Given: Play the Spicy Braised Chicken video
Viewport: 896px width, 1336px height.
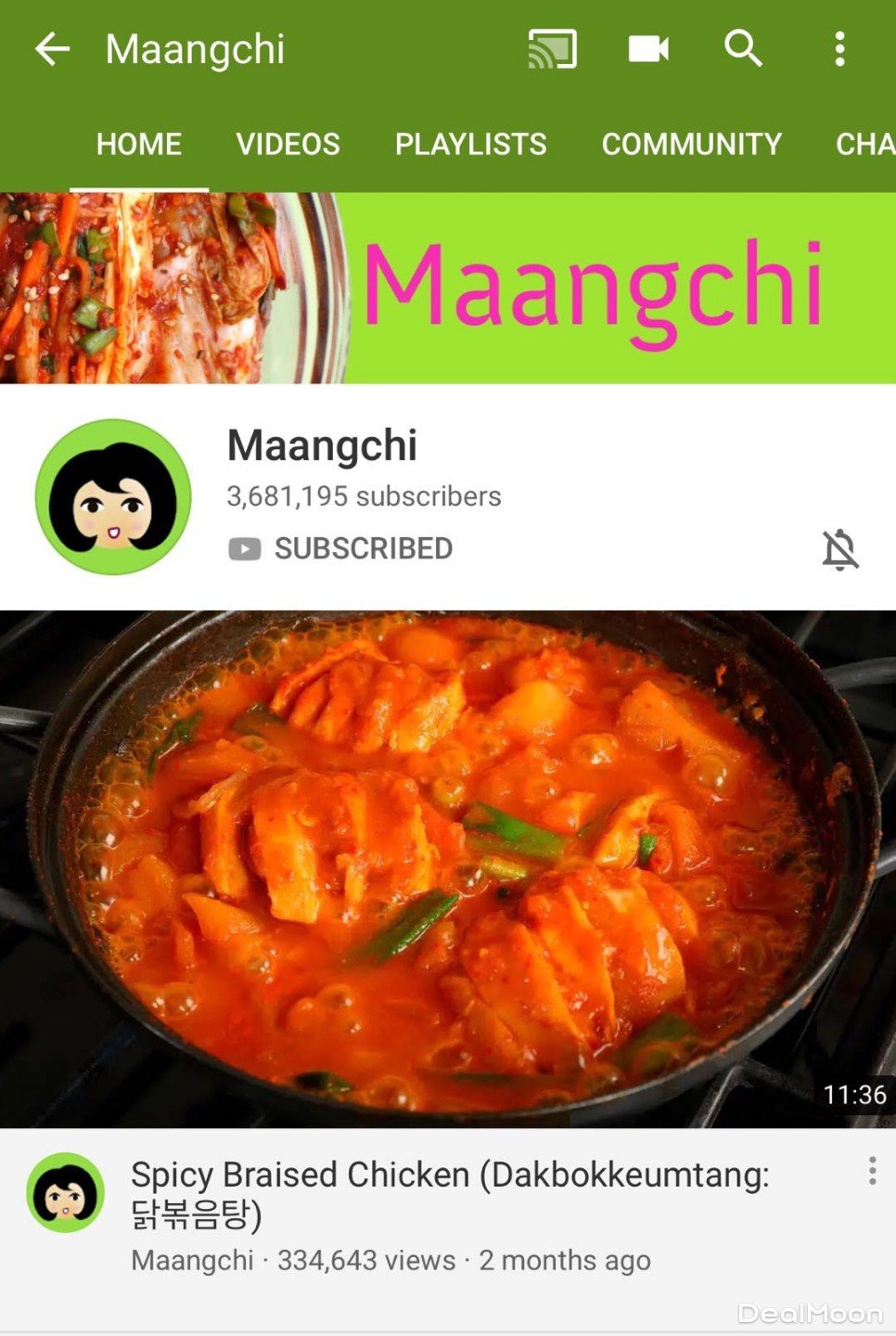Looking at the screenshot, I should [448, 868].
